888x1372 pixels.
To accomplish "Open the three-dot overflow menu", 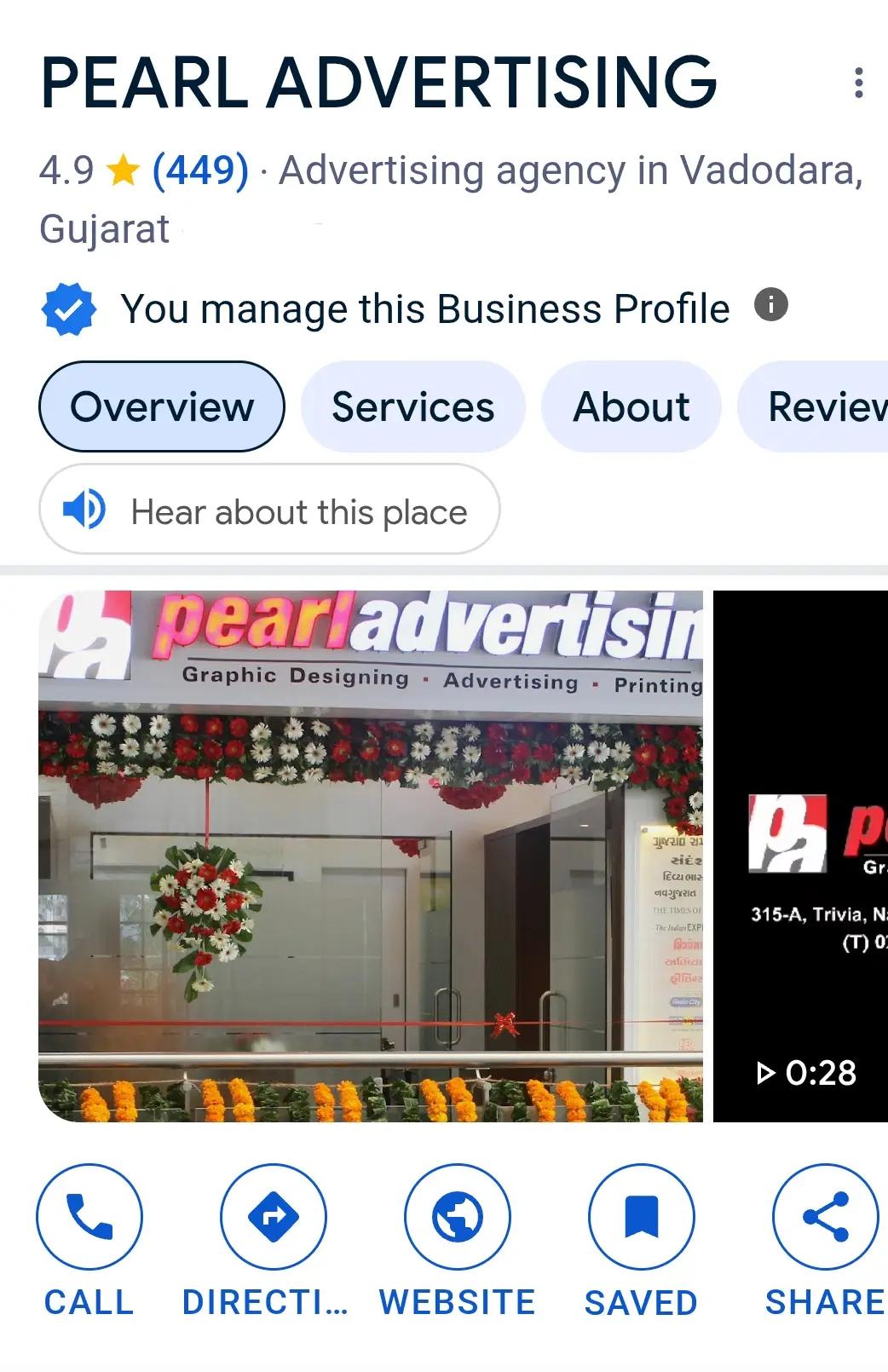I will click(858, 83).
